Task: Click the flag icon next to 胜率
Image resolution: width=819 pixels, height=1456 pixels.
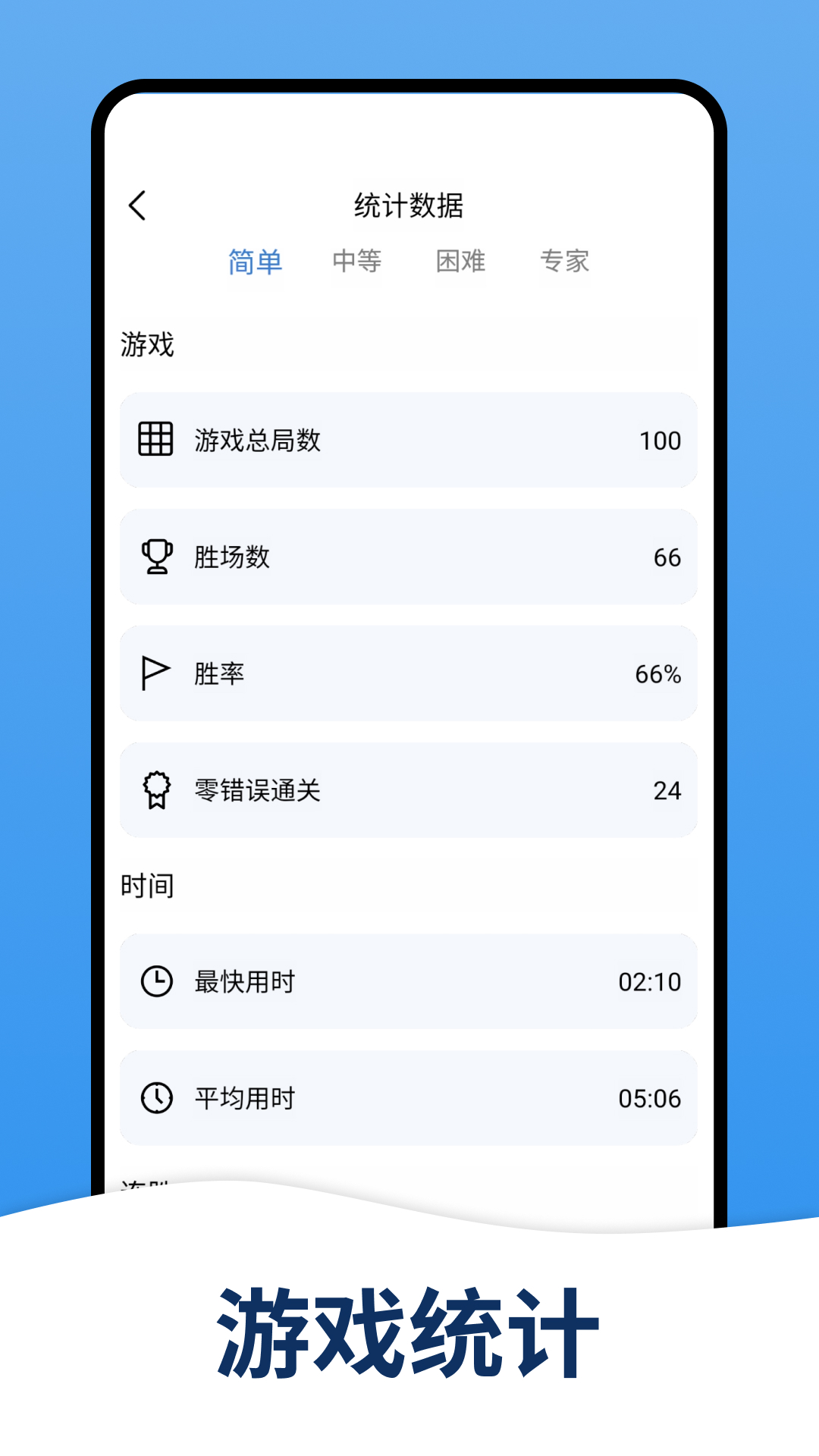Action: pyautogui.click(x=155, y=673)
